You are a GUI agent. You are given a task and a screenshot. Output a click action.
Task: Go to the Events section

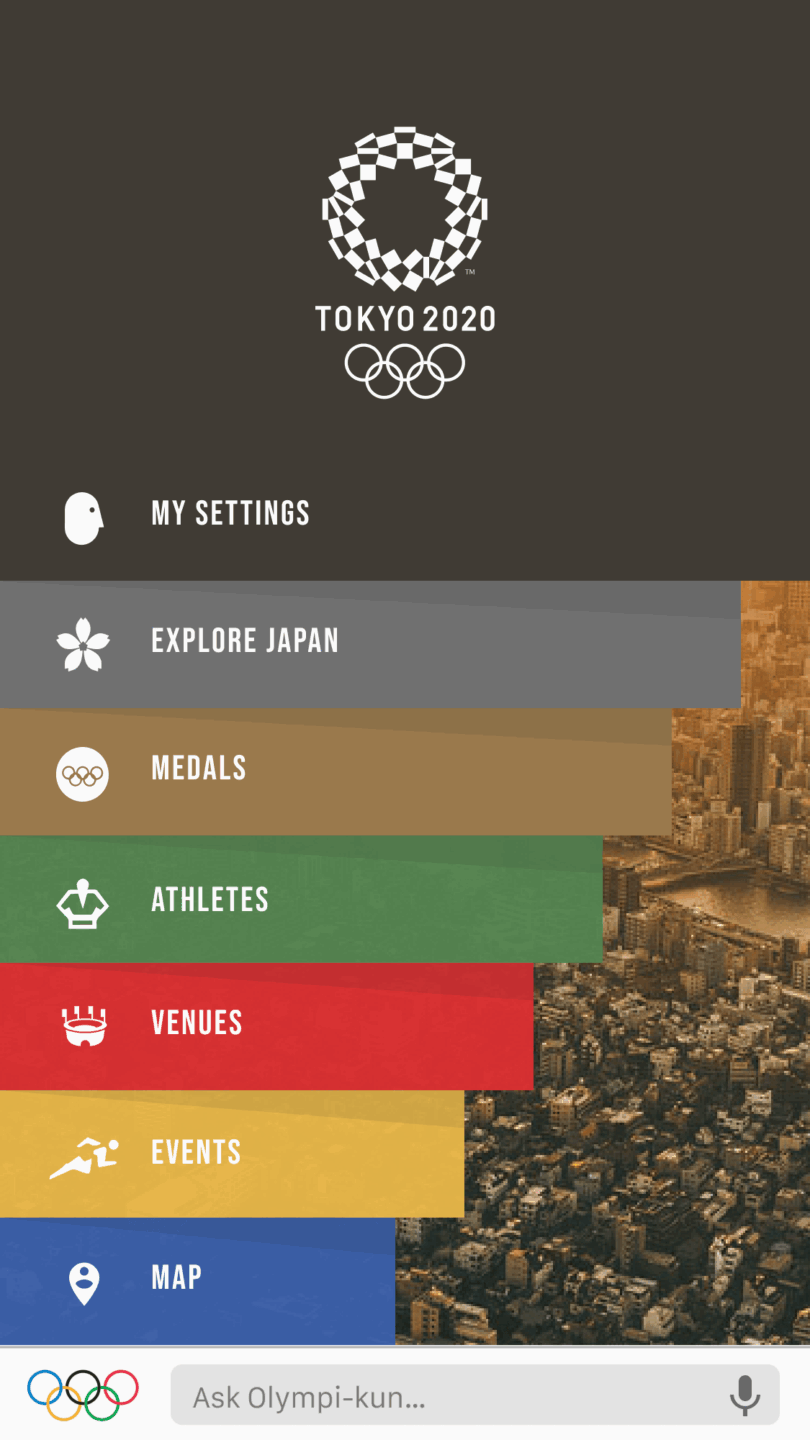click(x=196, y=1153)
